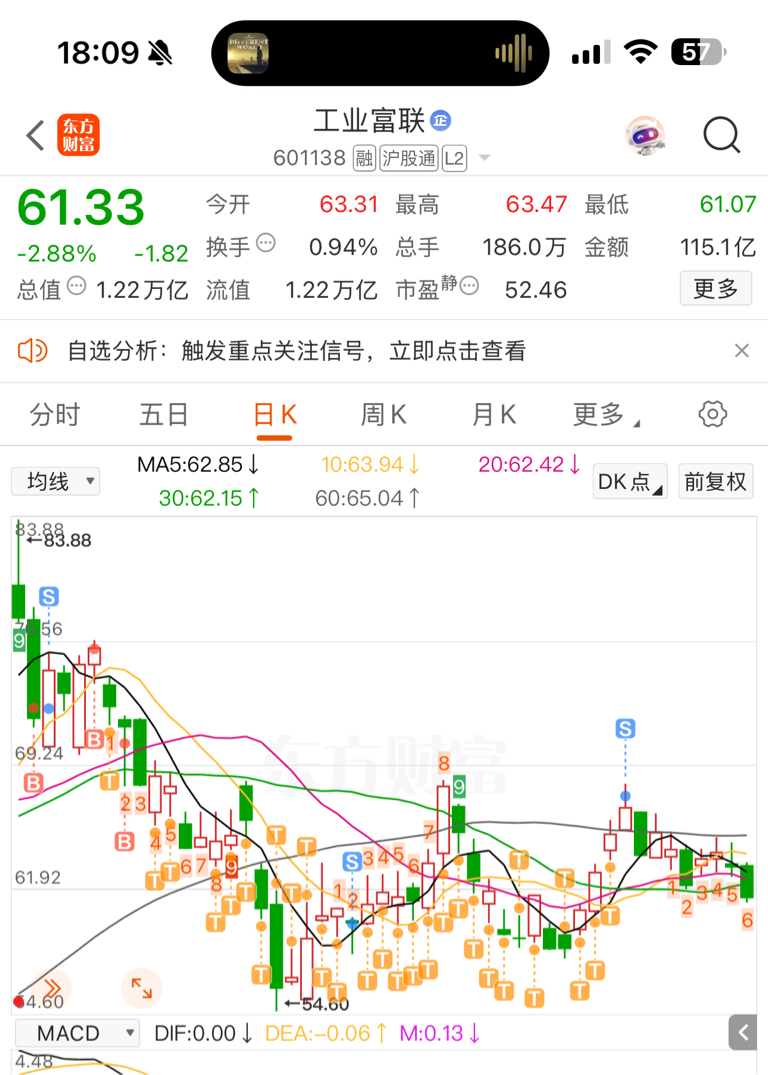Open the 均线 indicator dropdown

[56, 482]
